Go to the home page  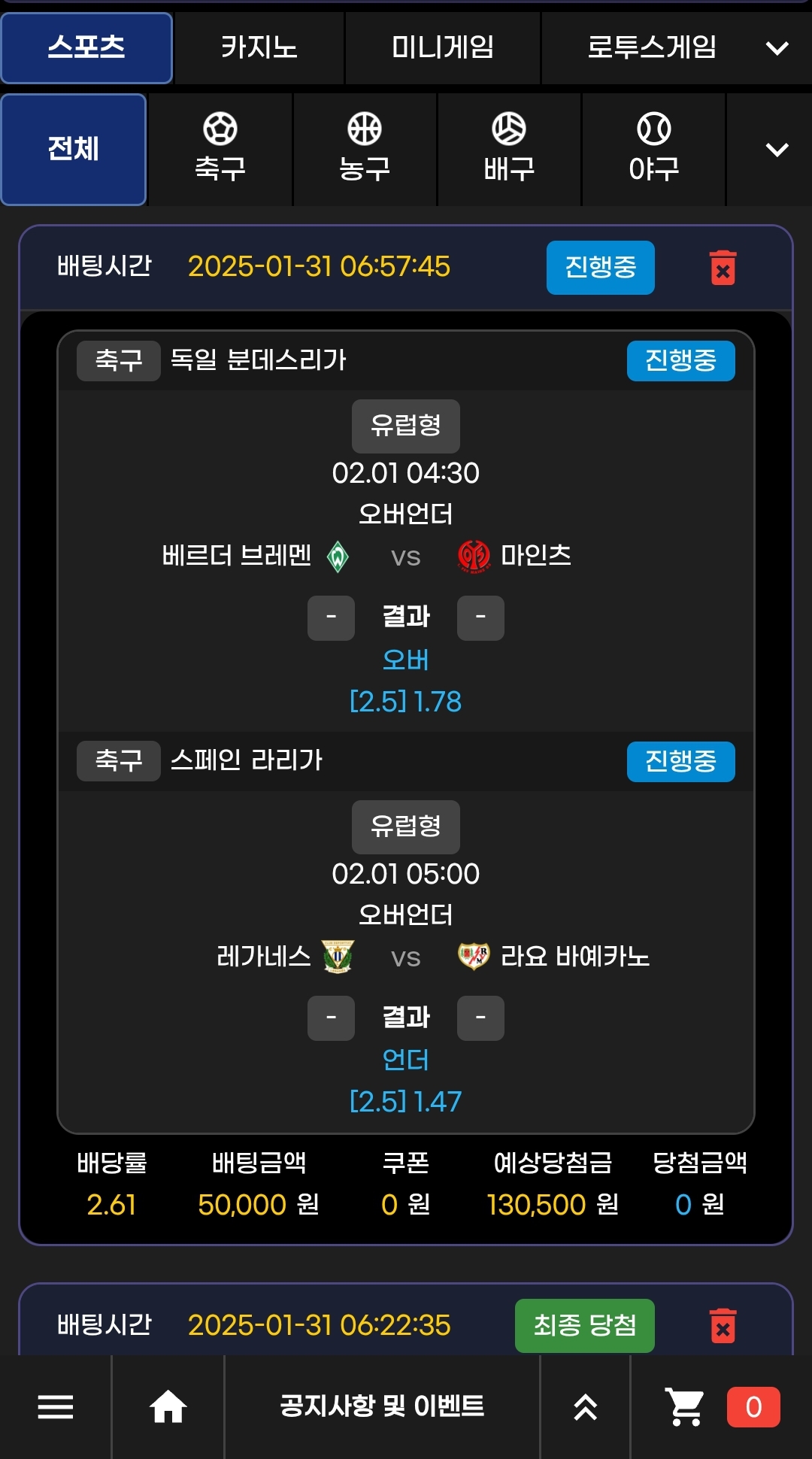[x=168, y=1406]
